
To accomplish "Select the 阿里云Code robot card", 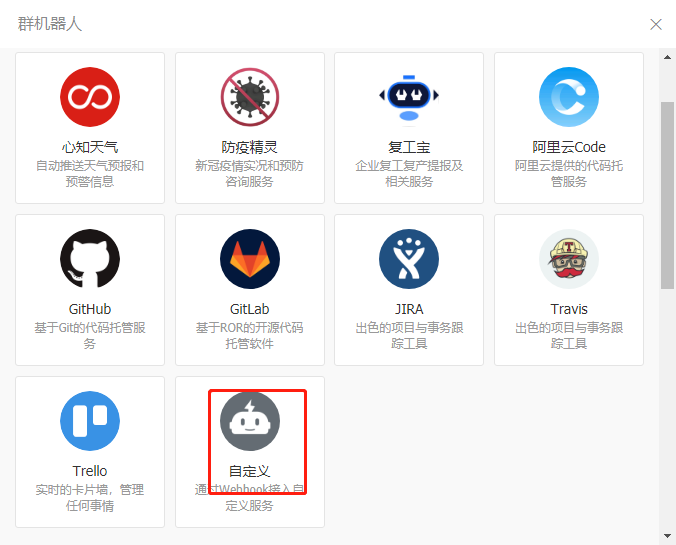I will (x=568, y=127).
